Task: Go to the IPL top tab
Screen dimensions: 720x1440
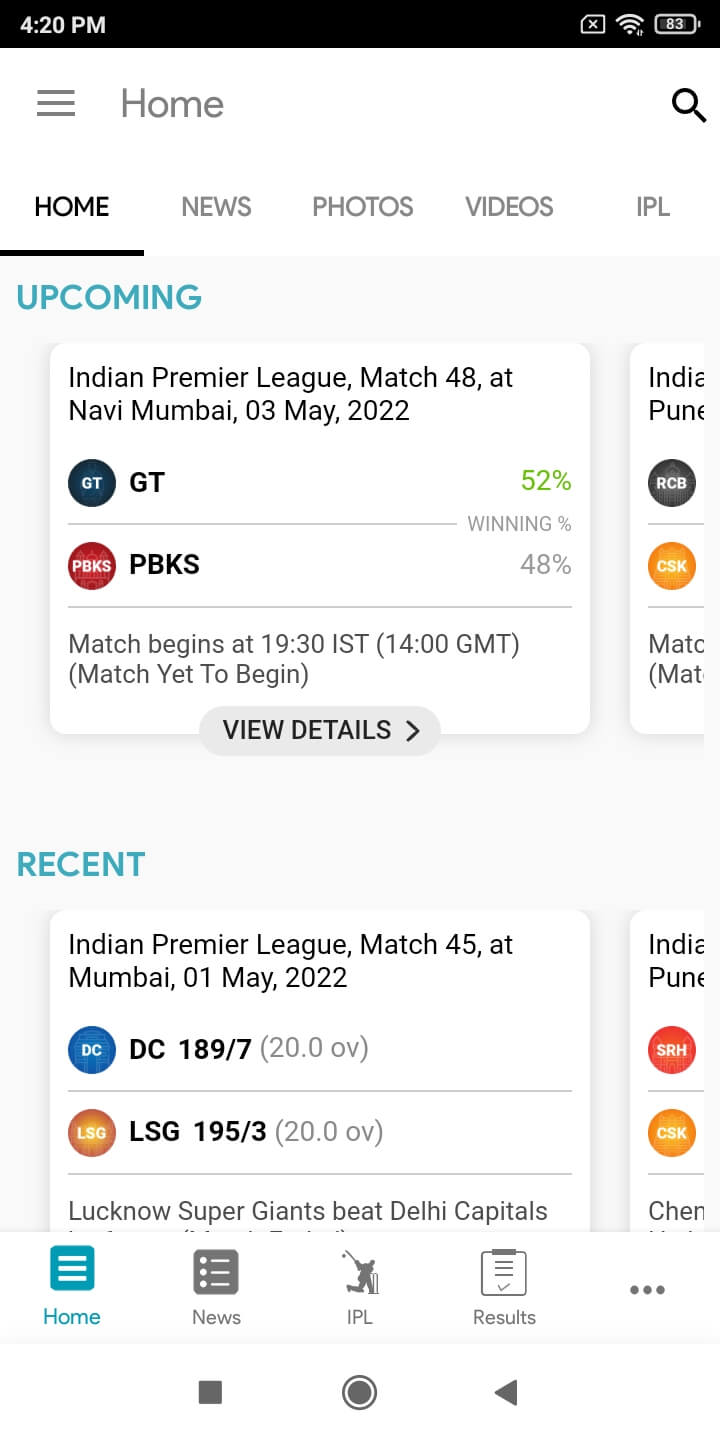Action: 652,207
